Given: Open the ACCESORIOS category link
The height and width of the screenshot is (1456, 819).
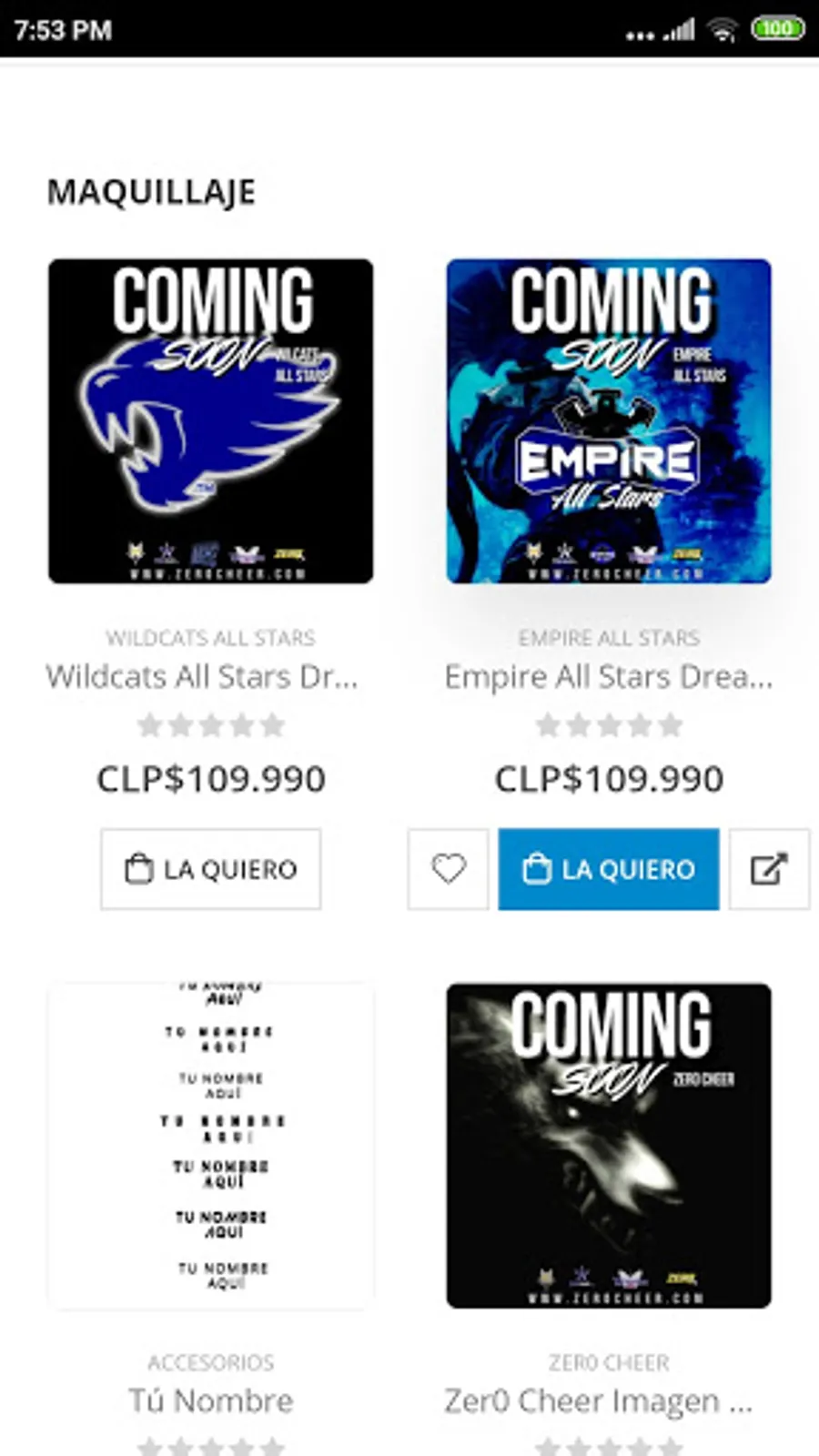Looking at the screenshot, I should [x=211, y=1362].
